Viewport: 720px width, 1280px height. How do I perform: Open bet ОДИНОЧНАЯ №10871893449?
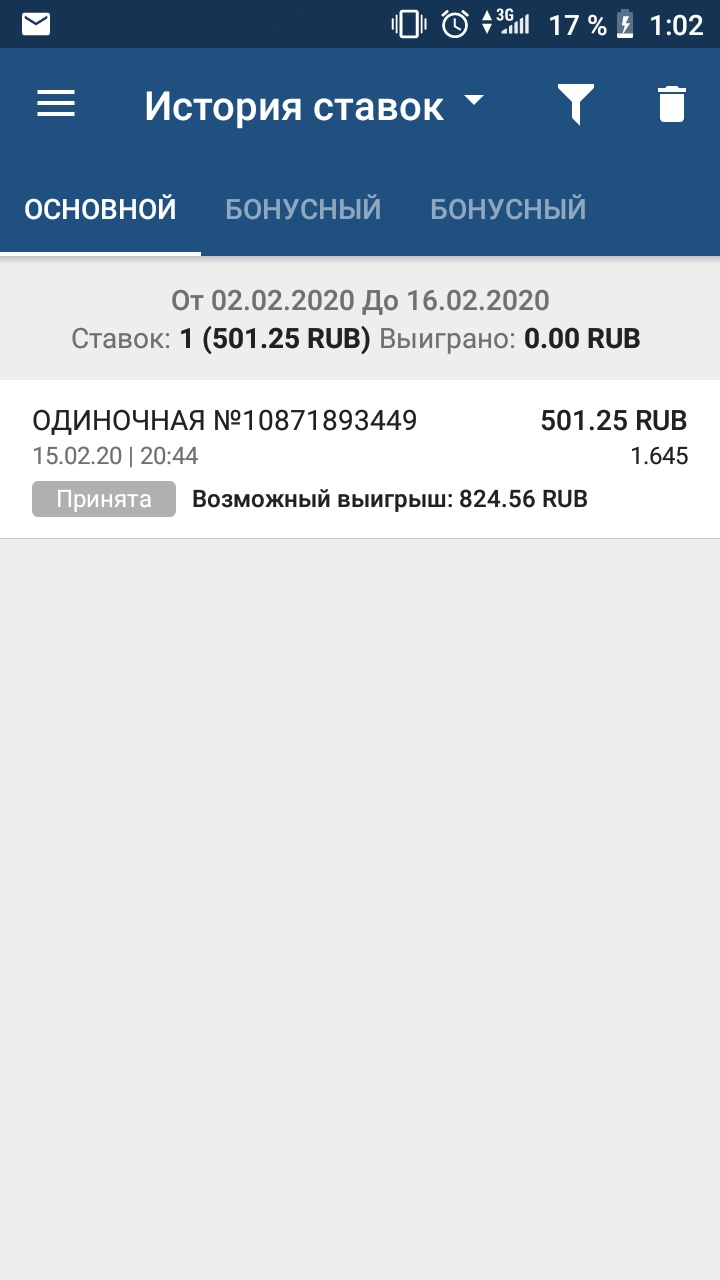[360, 459]
